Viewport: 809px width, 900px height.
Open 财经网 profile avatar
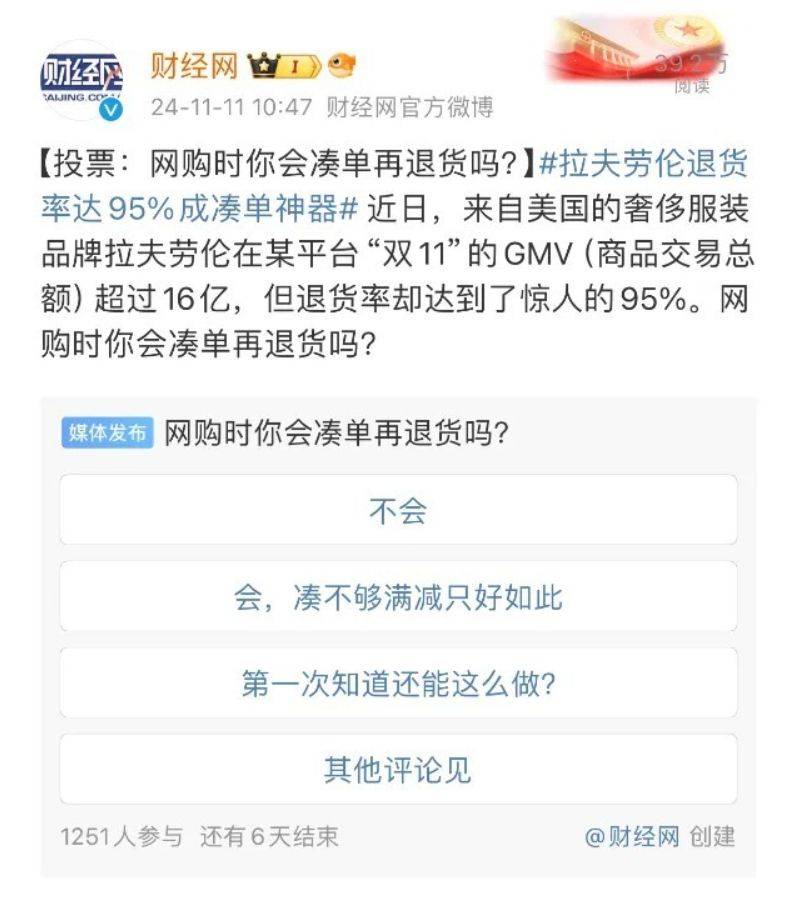point(82,80)
